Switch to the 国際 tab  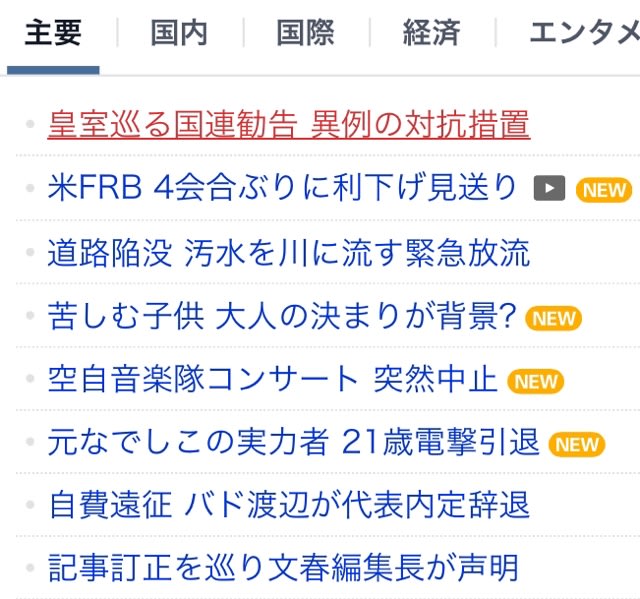tap(305, 34)
